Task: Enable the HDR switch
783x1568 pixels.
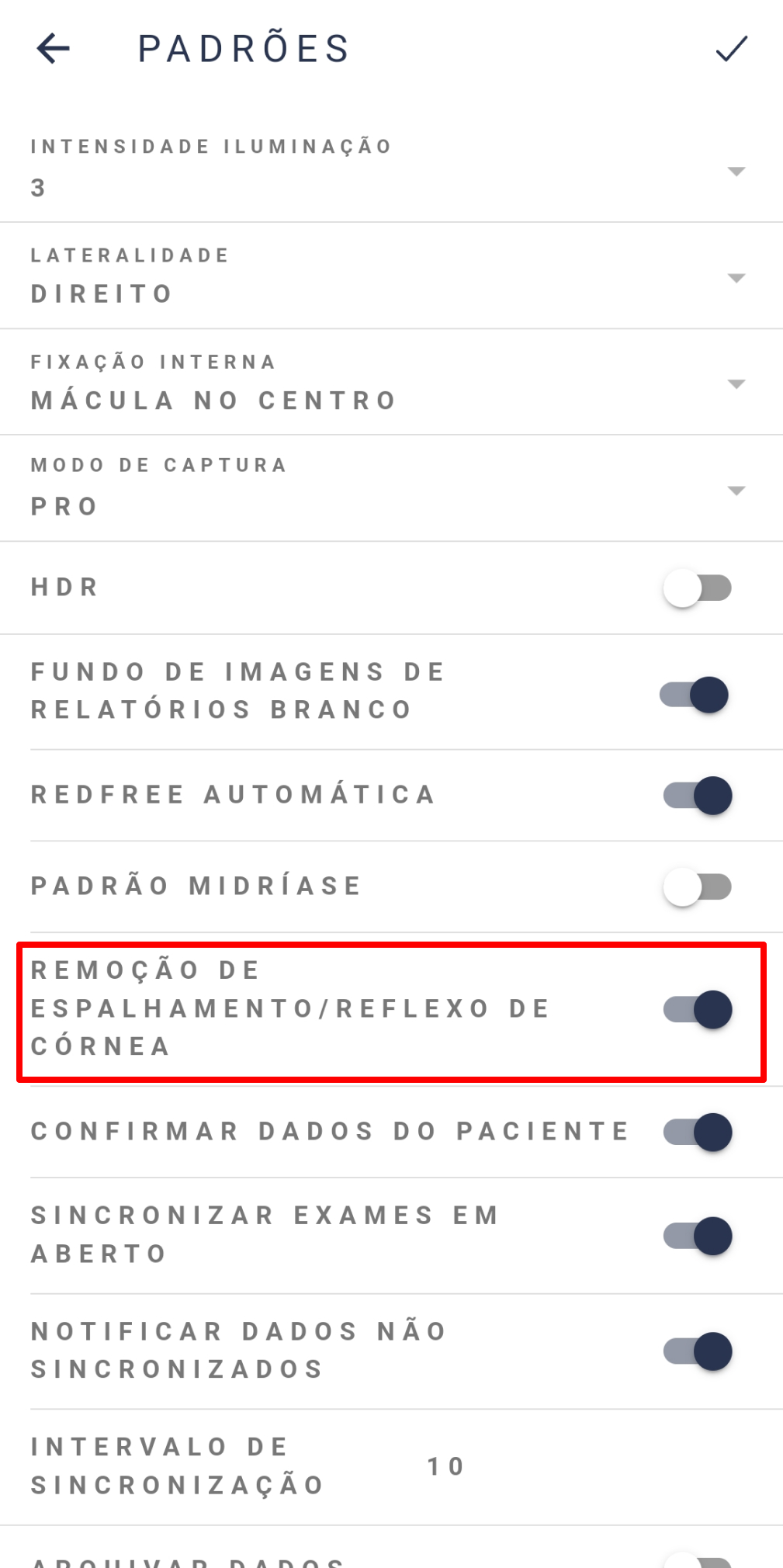Action: click(x=697, y=588)
